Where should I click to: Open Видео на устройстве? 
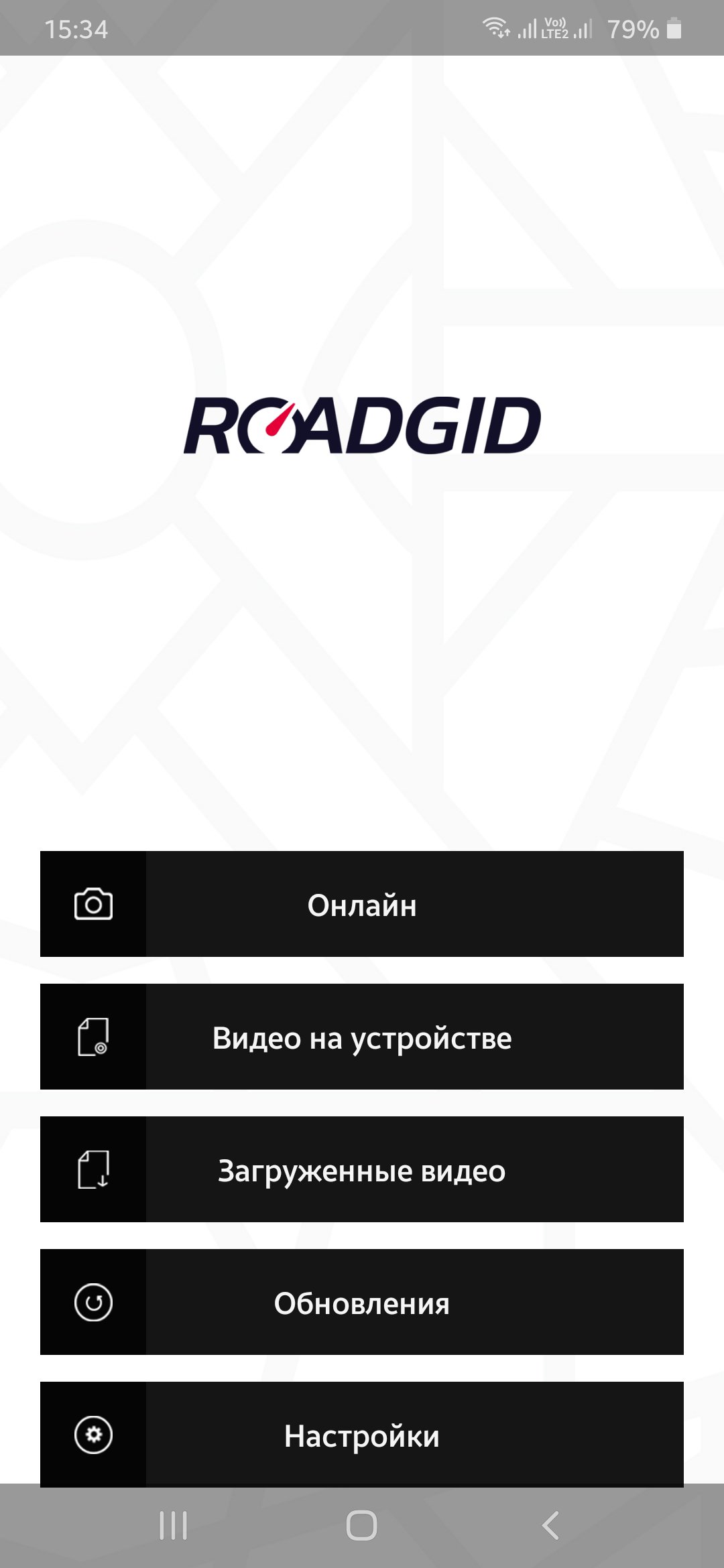[362, 1037]
